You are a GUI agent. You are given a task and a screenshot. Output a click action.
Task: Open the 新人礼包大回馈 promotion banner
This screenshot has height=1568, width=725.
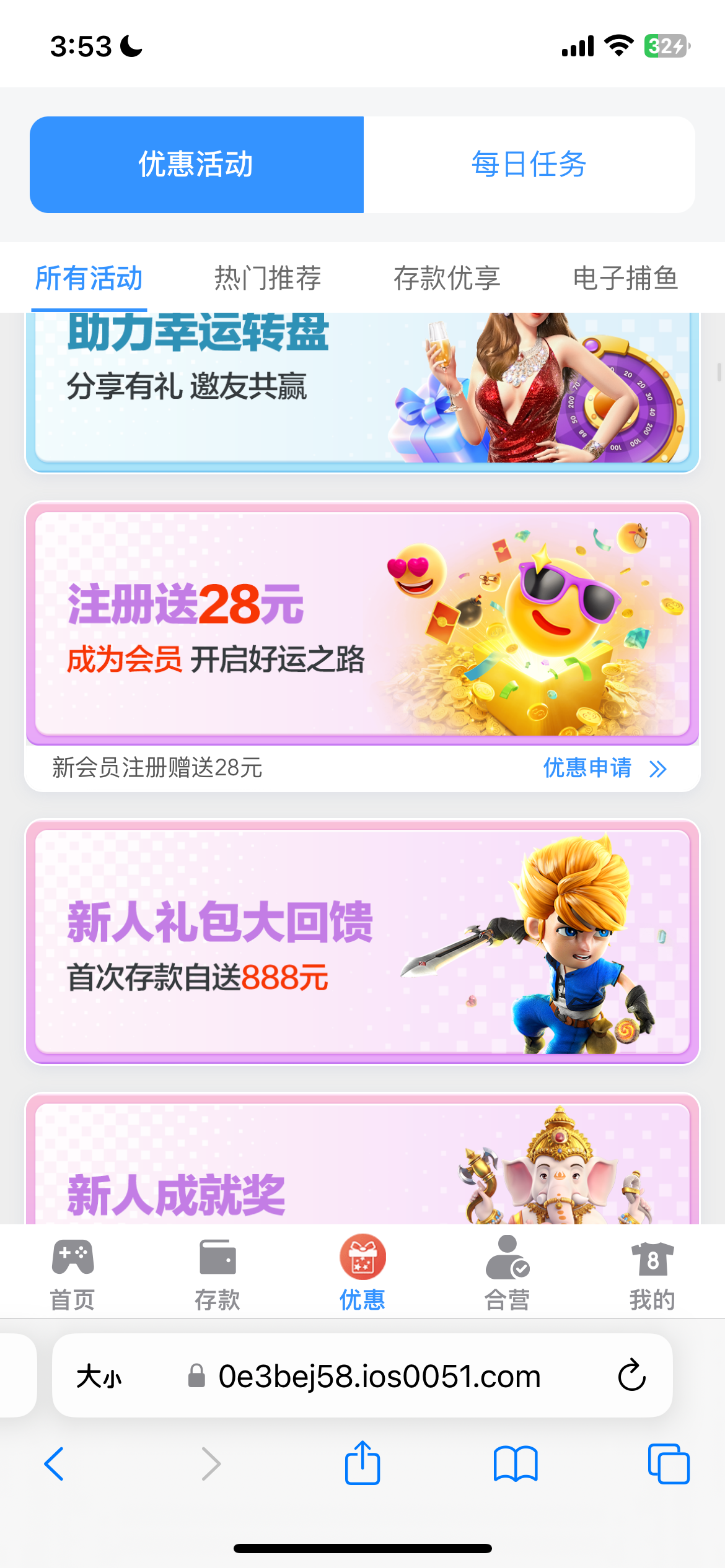click(x=362, y=941)
